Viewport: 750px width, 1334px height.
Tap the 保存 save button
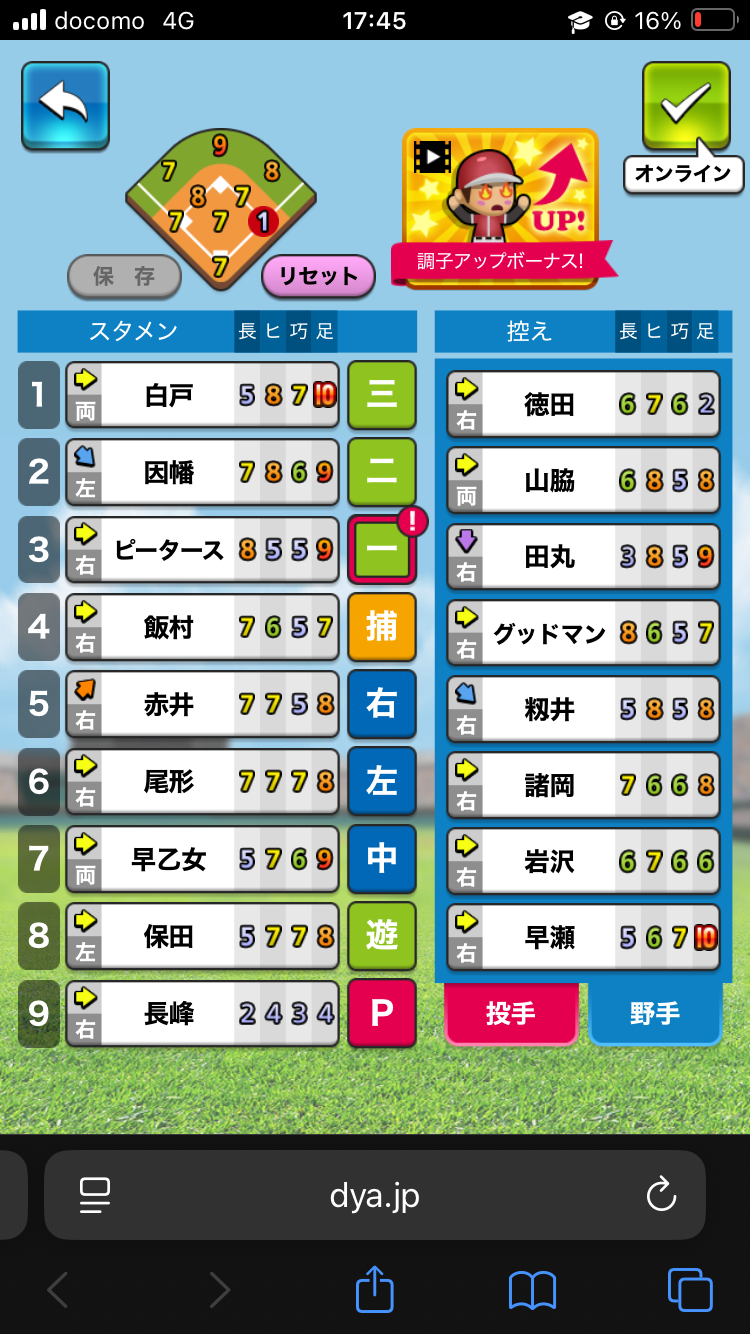(x=125, y=276)
